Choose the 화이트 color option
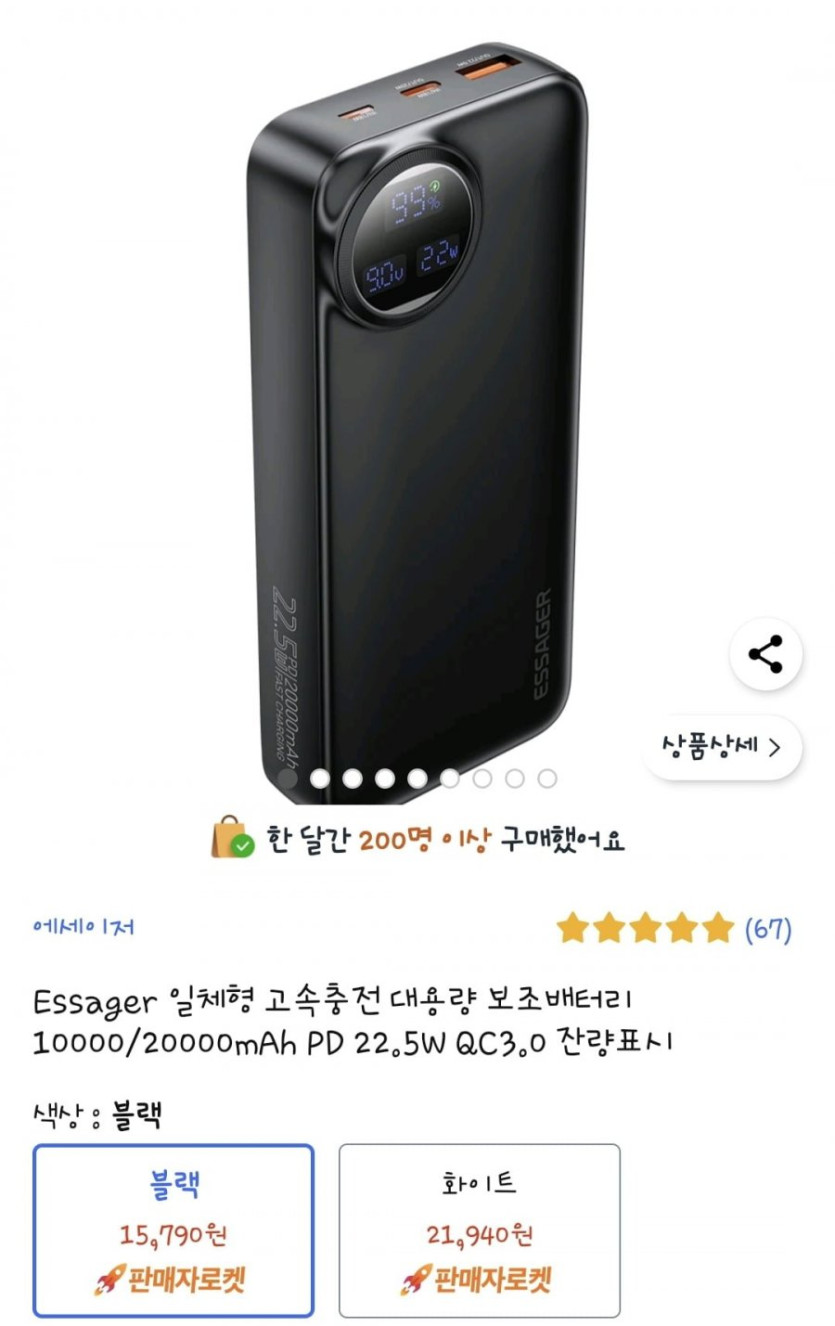The height and width of the screenshot is (1326, 835). coord(479,1231)
